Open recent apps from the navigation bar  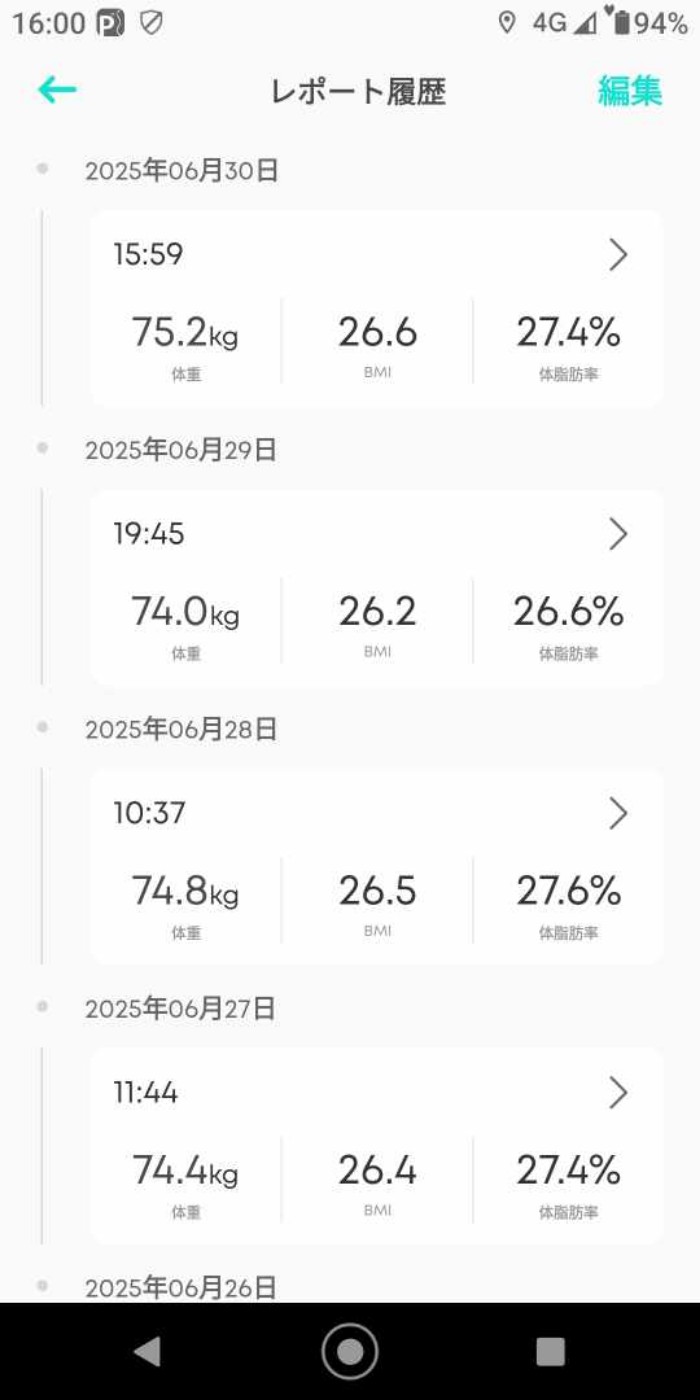pos(550,1351)
